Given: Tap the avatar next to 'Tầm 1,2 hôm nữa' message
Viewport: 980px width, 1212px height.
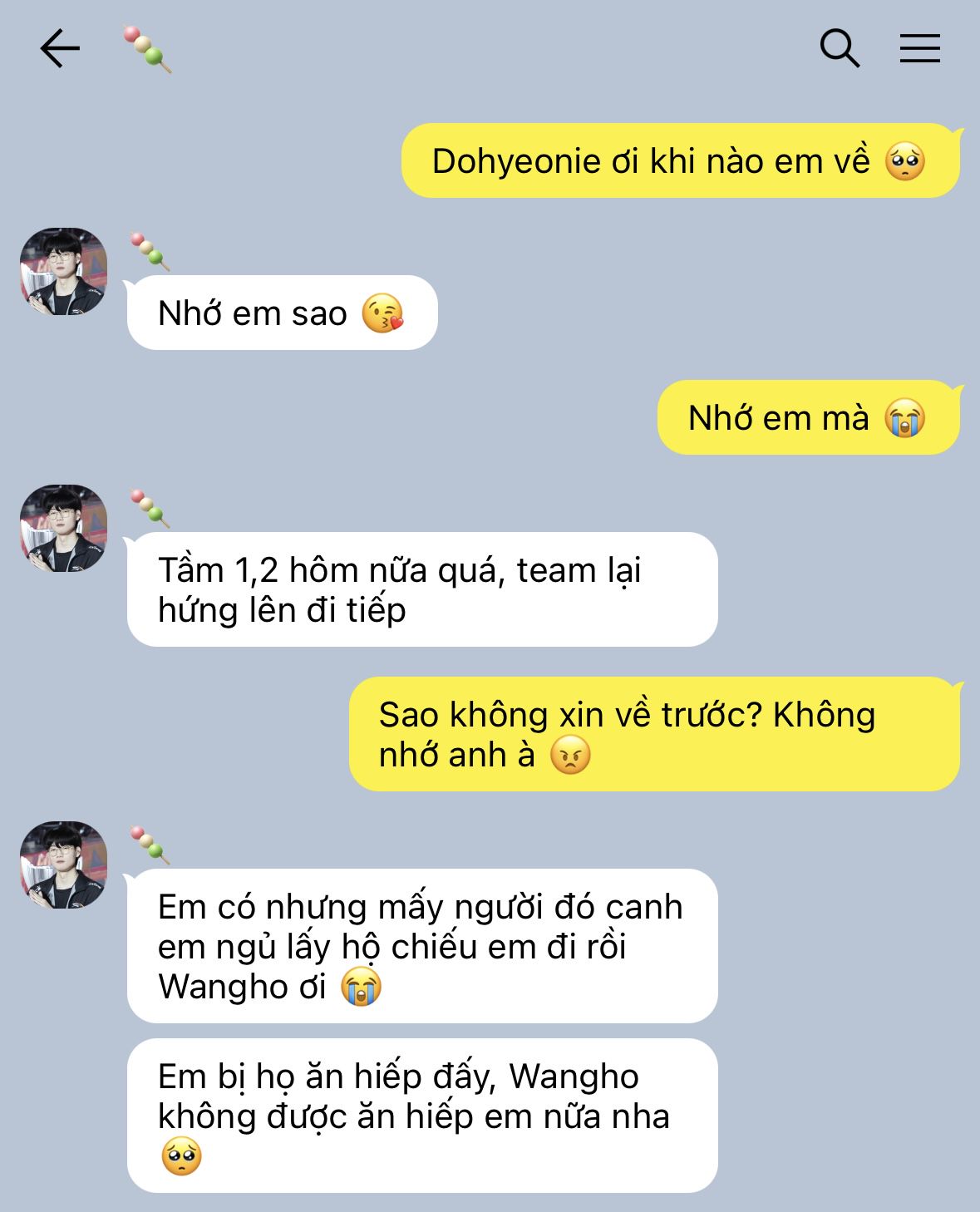Looking at the screenshot, I should pos(64,529).
